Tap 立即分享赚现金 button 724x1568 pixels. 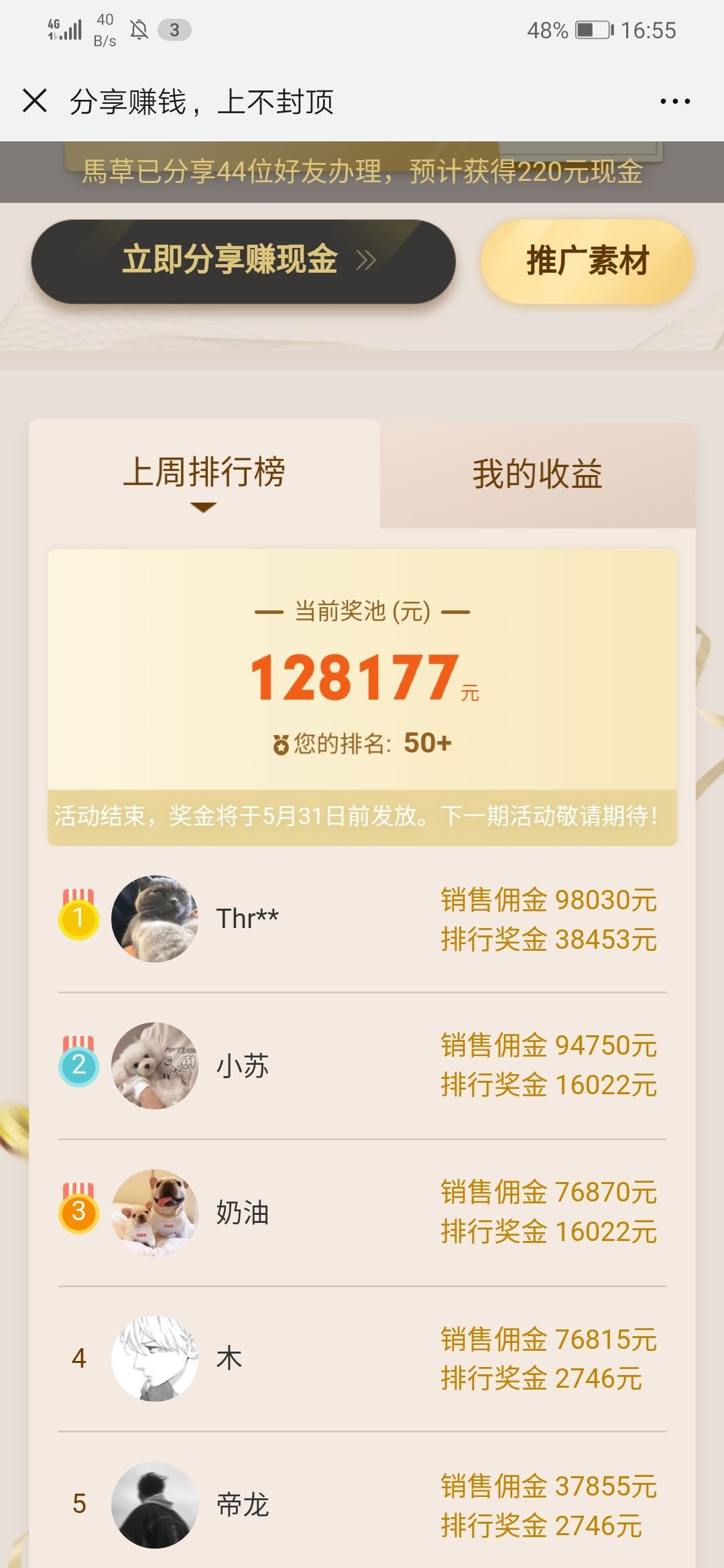click(243, 261)
